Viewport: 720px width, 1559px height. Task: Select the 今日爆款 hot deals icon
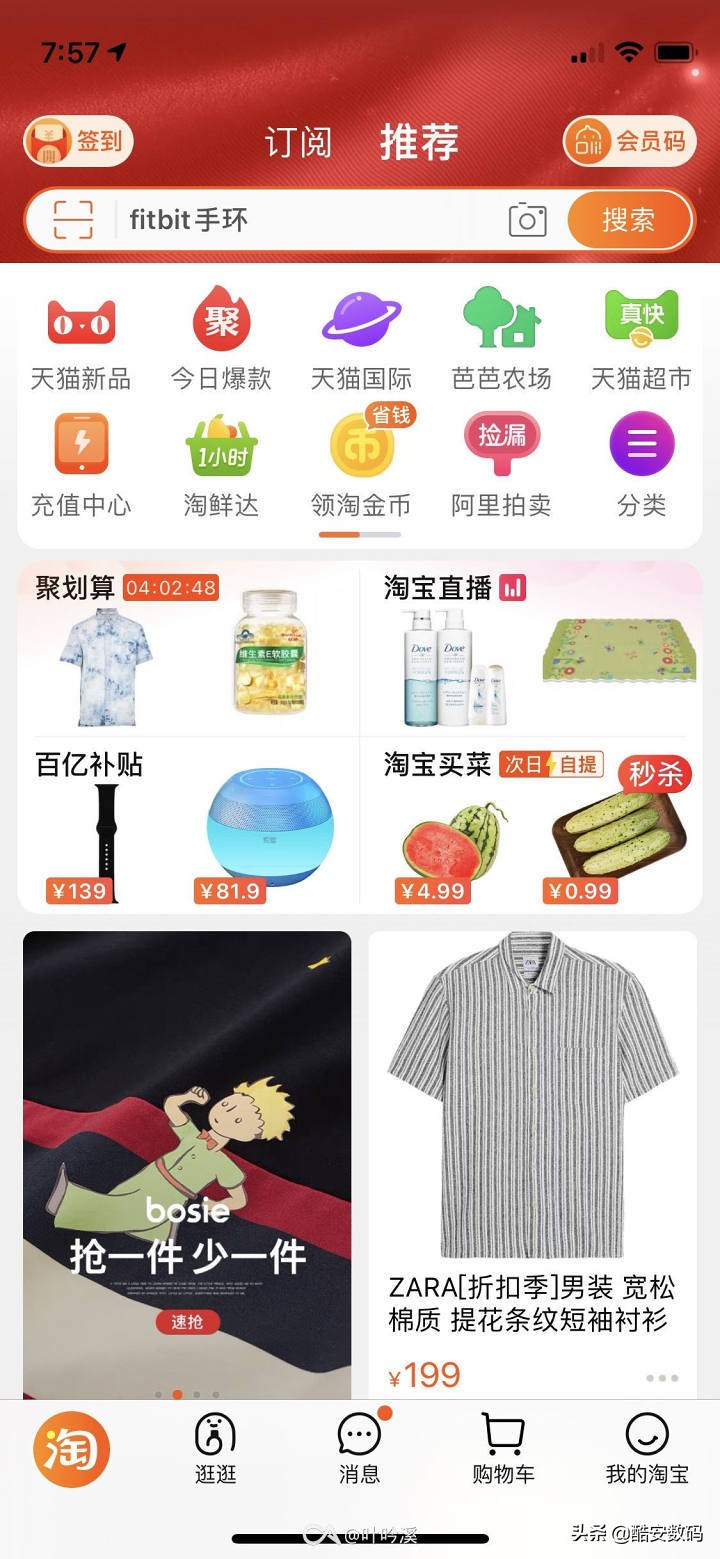click(x=220, y=320)
